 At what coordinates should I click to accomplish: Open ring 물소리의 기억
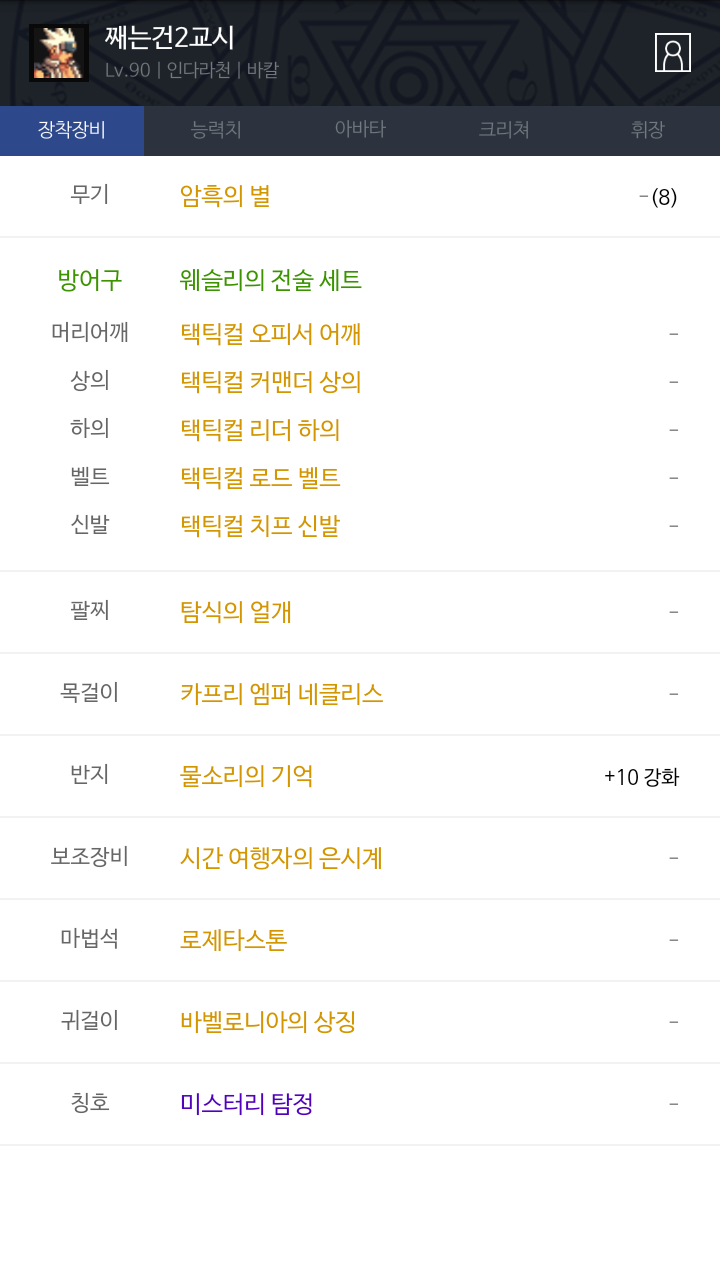point(246,776)
